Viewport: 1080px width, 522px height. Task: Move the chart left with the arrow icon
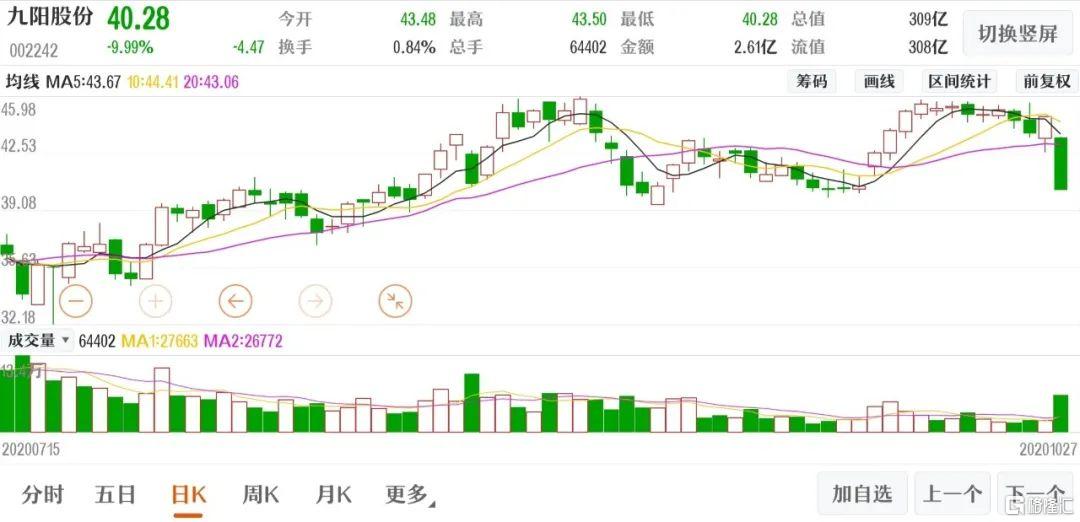236,300
